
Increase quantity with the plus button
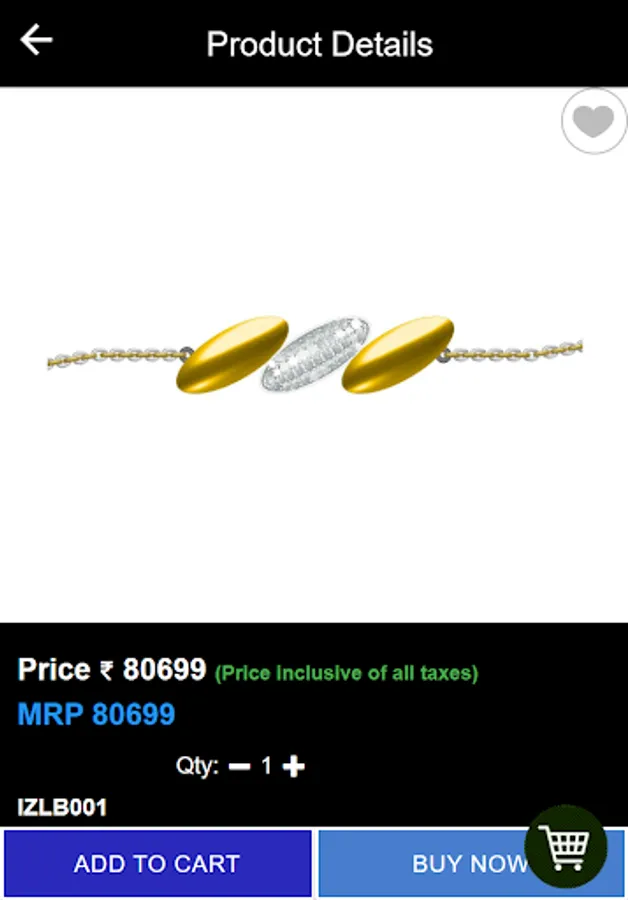(293, 767)
